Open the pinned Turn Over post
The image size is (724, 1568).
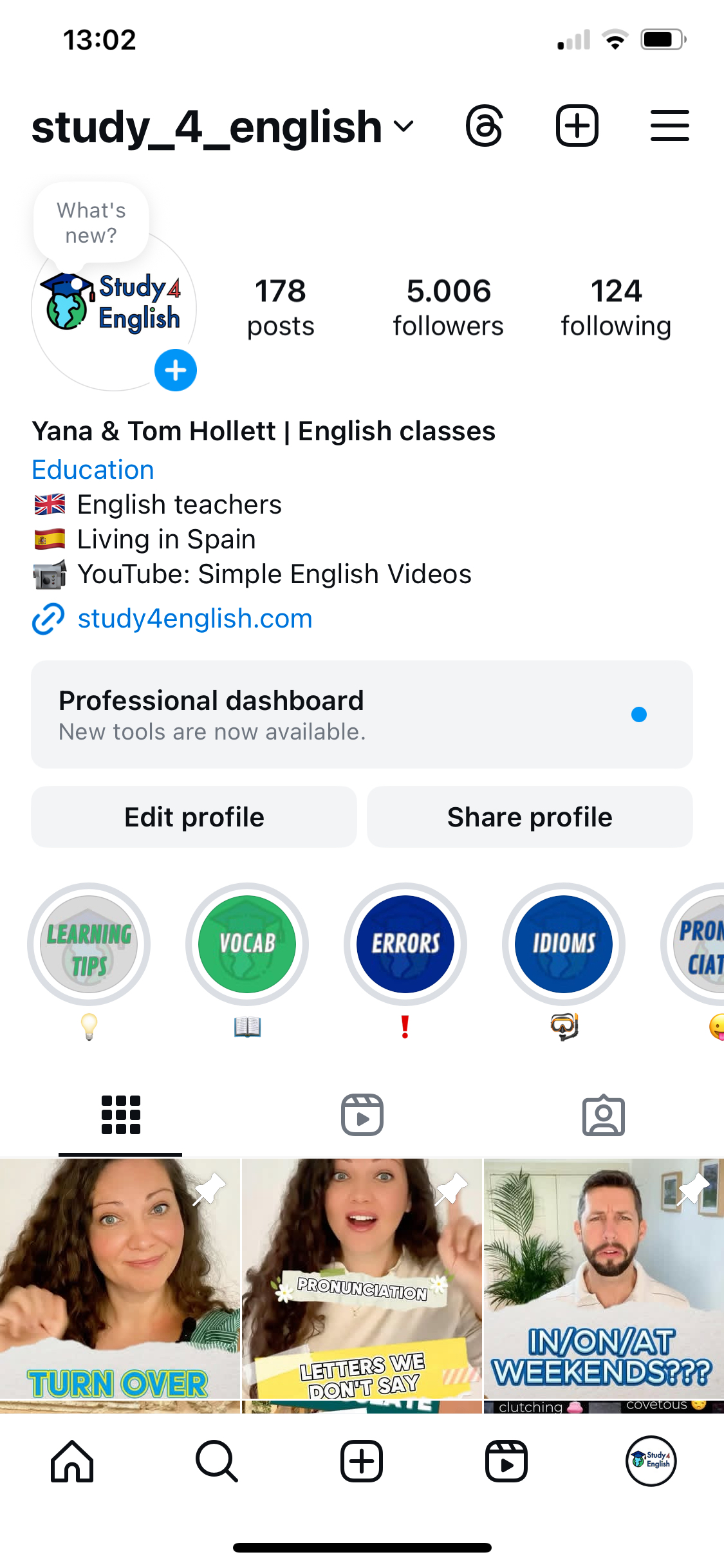coord(120,1280)
